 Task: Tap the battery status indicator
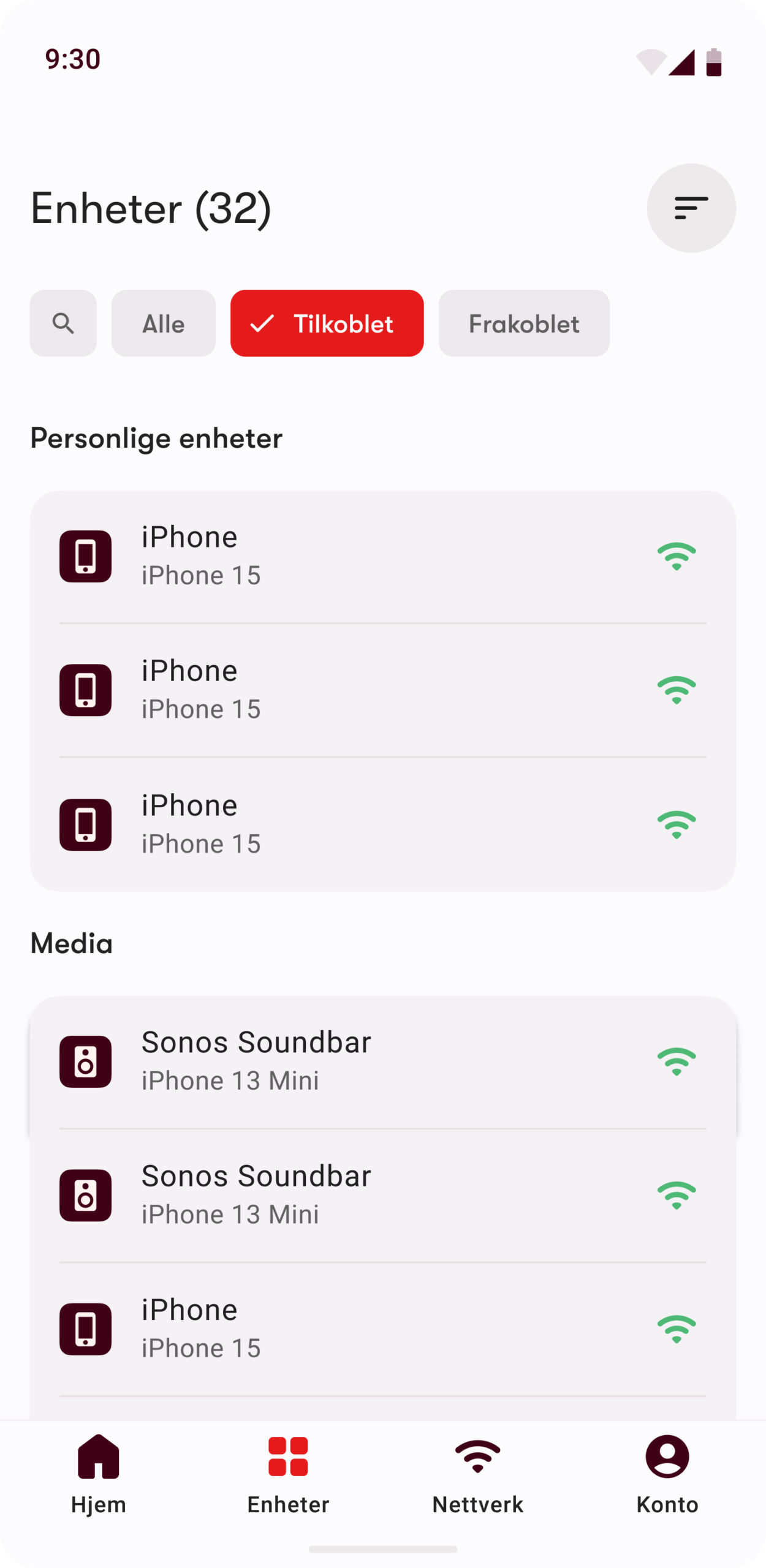coord(713,62)
